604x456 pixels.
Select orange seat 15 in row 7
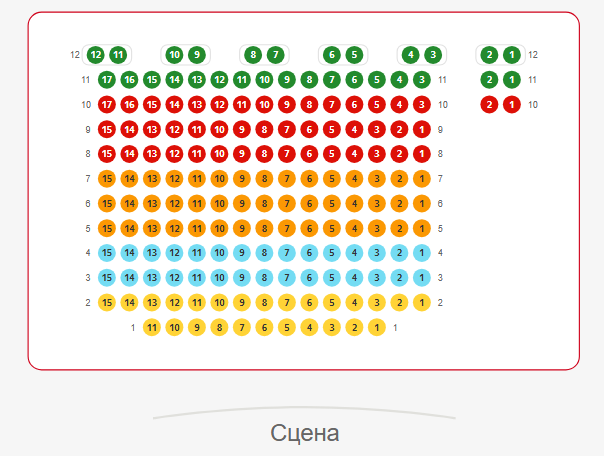point(107,179)
